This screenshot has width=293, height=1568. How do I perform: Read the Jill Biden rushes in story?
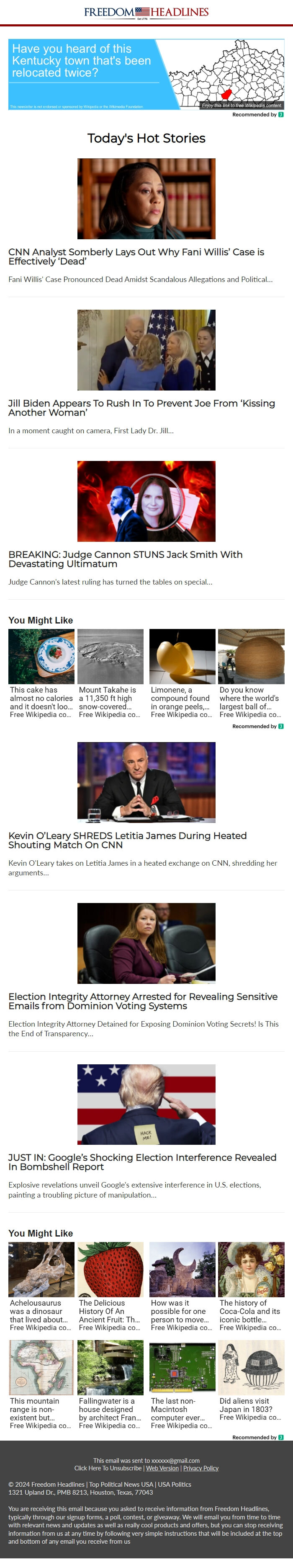click(141, 407)
